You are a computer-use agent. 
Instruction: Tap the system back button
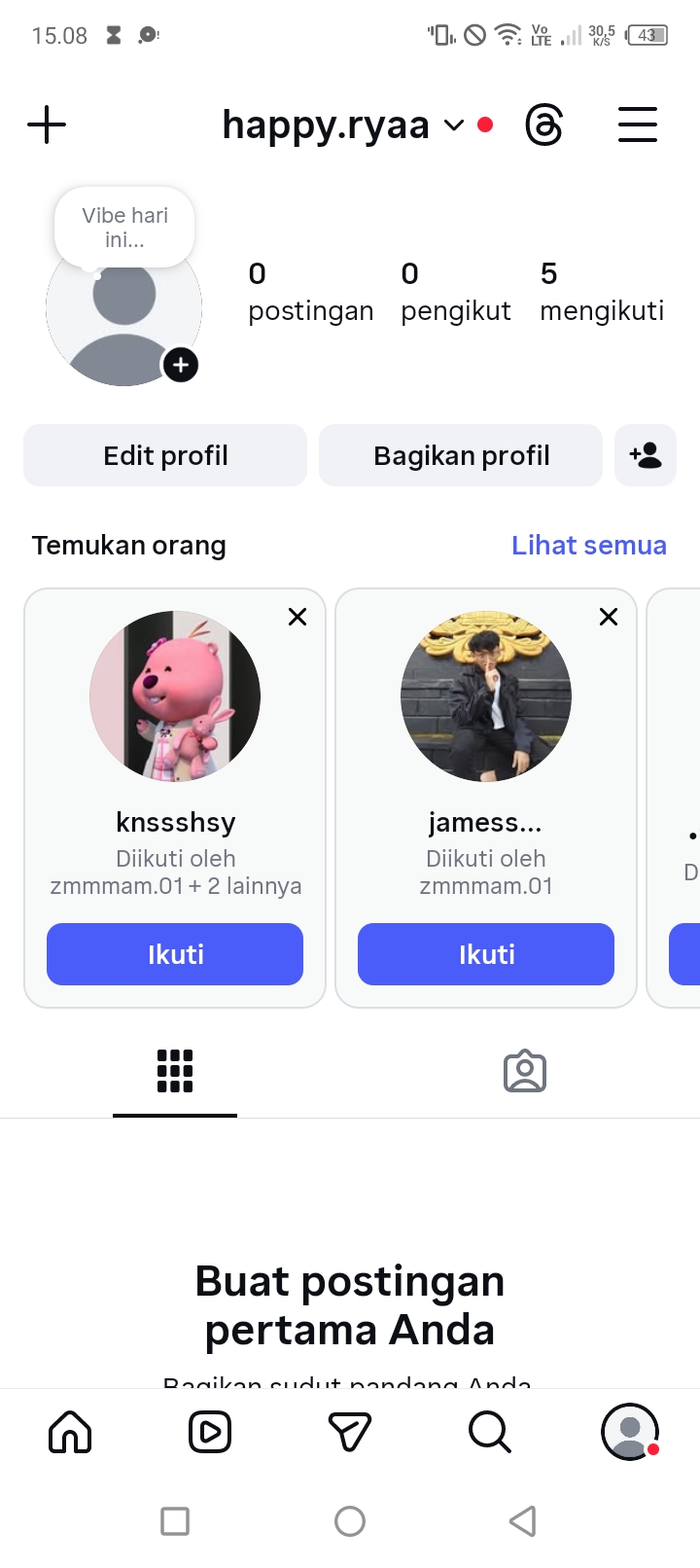[x=523, y=1521]
